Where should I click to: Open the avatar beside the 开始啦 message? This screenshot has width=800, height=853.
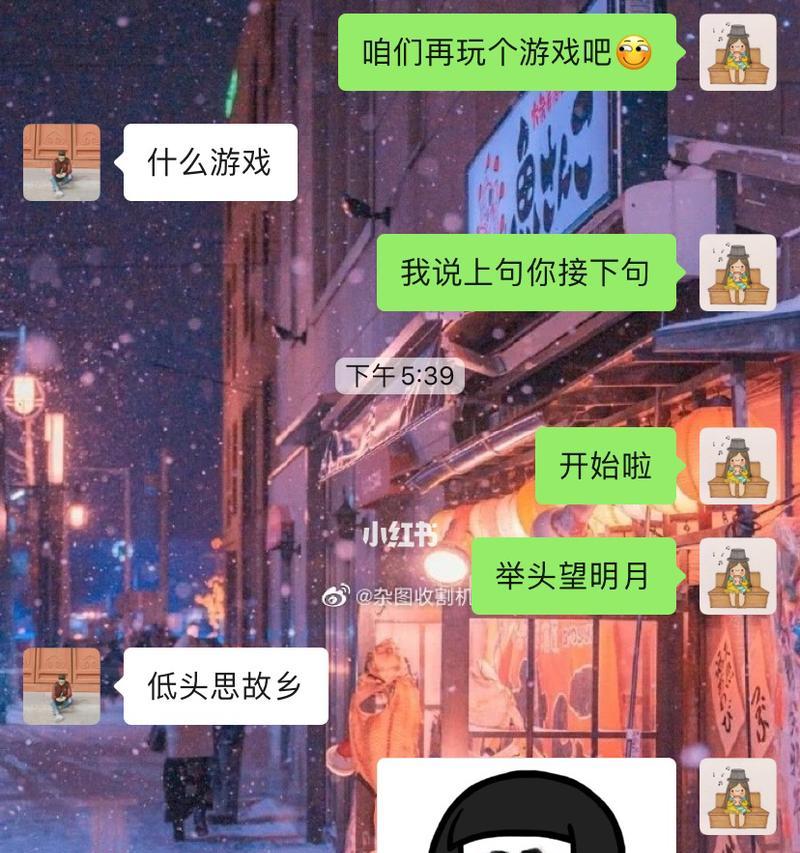737,466
